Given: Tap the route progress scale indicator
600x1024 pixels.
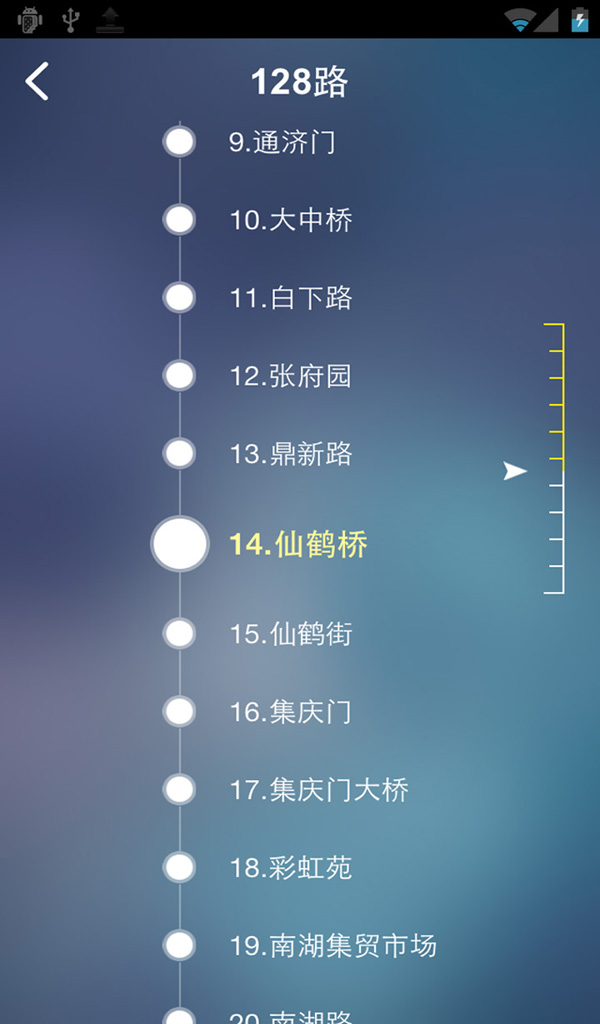Looking at the screenshot, I should pyautogui.click(x=553, y=458).
